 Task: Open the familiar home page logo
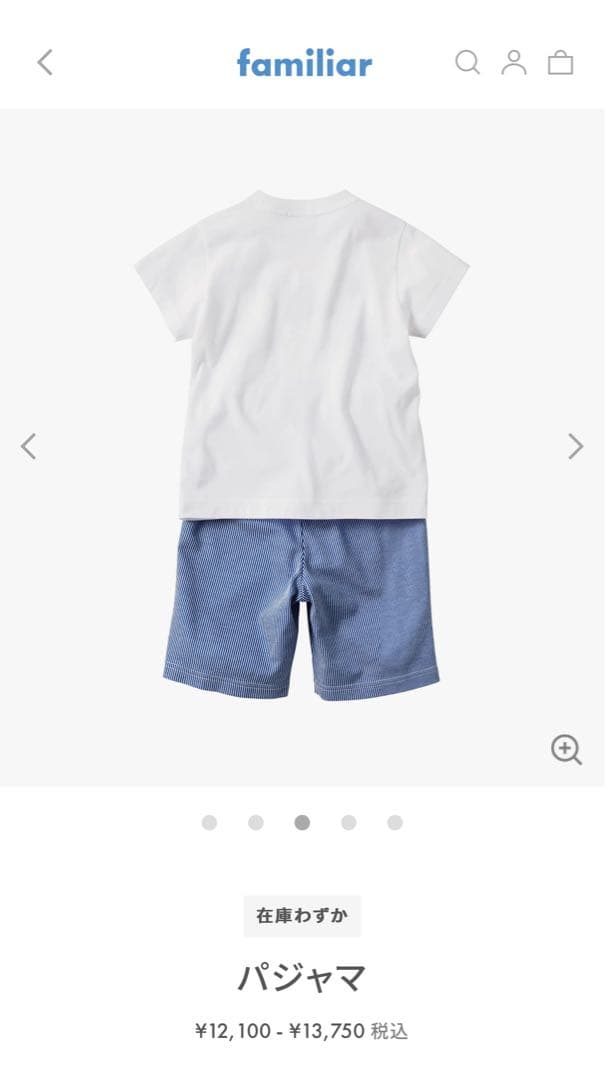coord(304,63)
